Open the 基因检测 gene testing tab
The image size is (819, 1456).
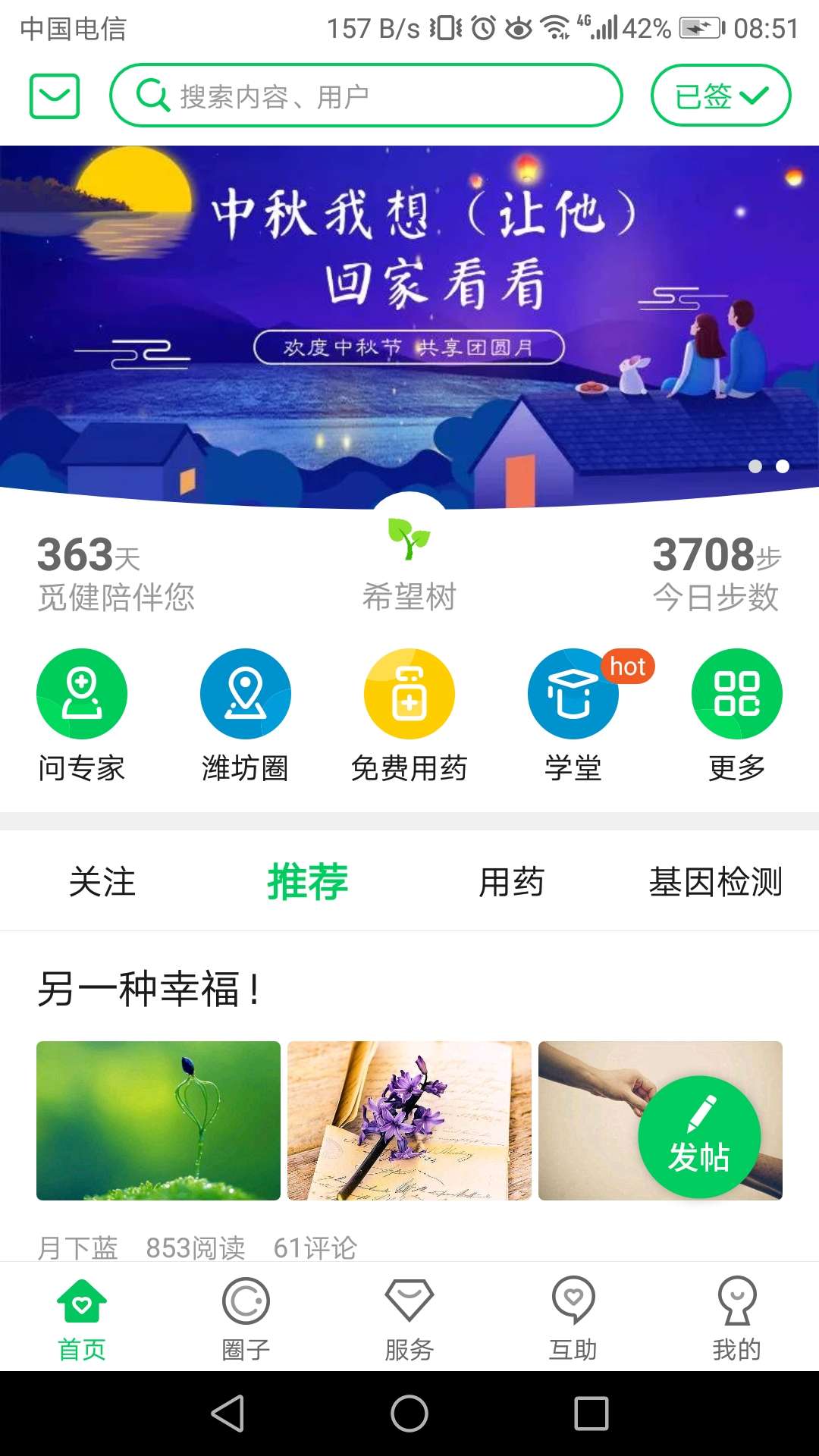716,881
